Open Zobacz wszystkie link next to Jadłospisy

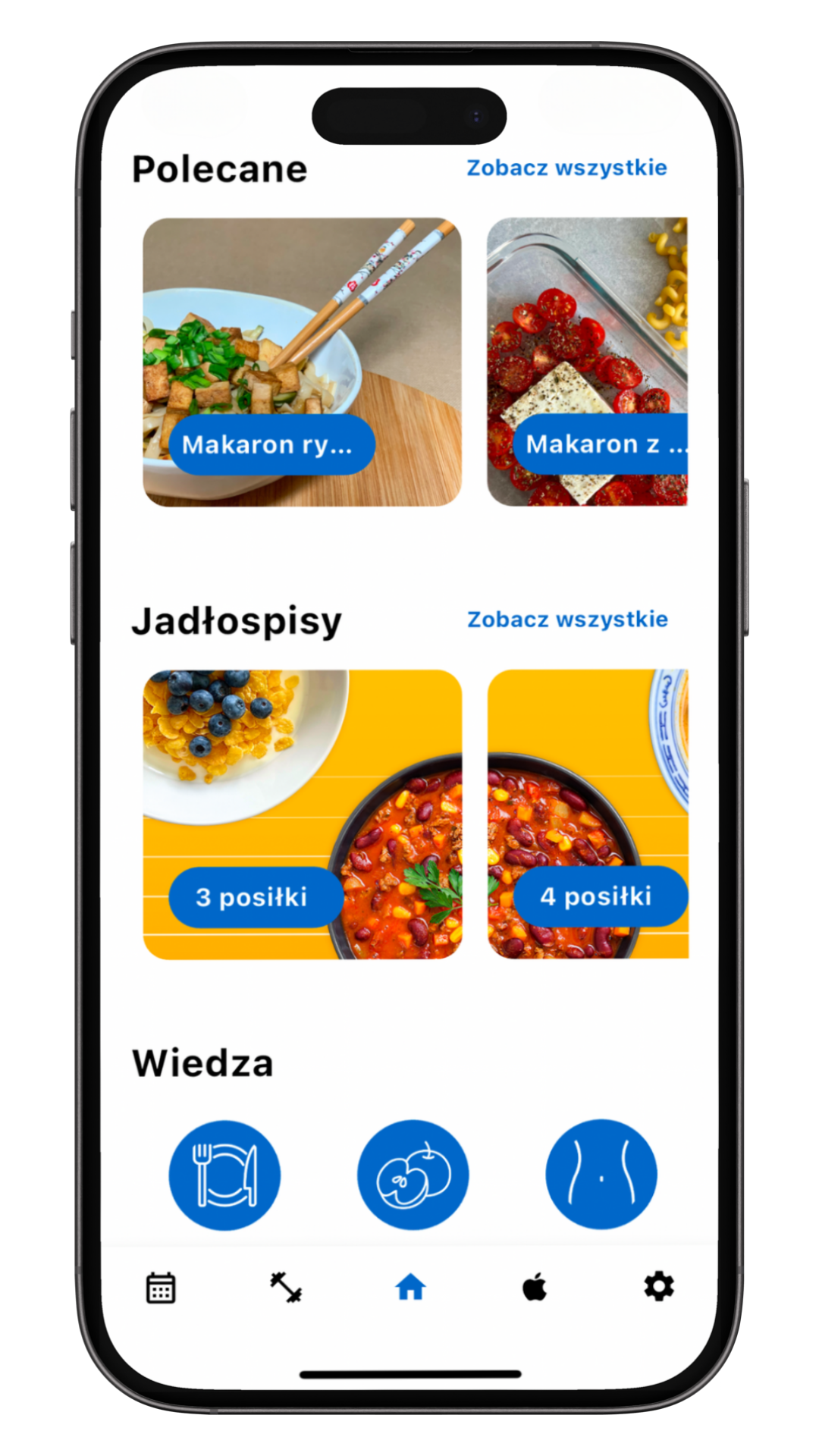coord(566,620)
